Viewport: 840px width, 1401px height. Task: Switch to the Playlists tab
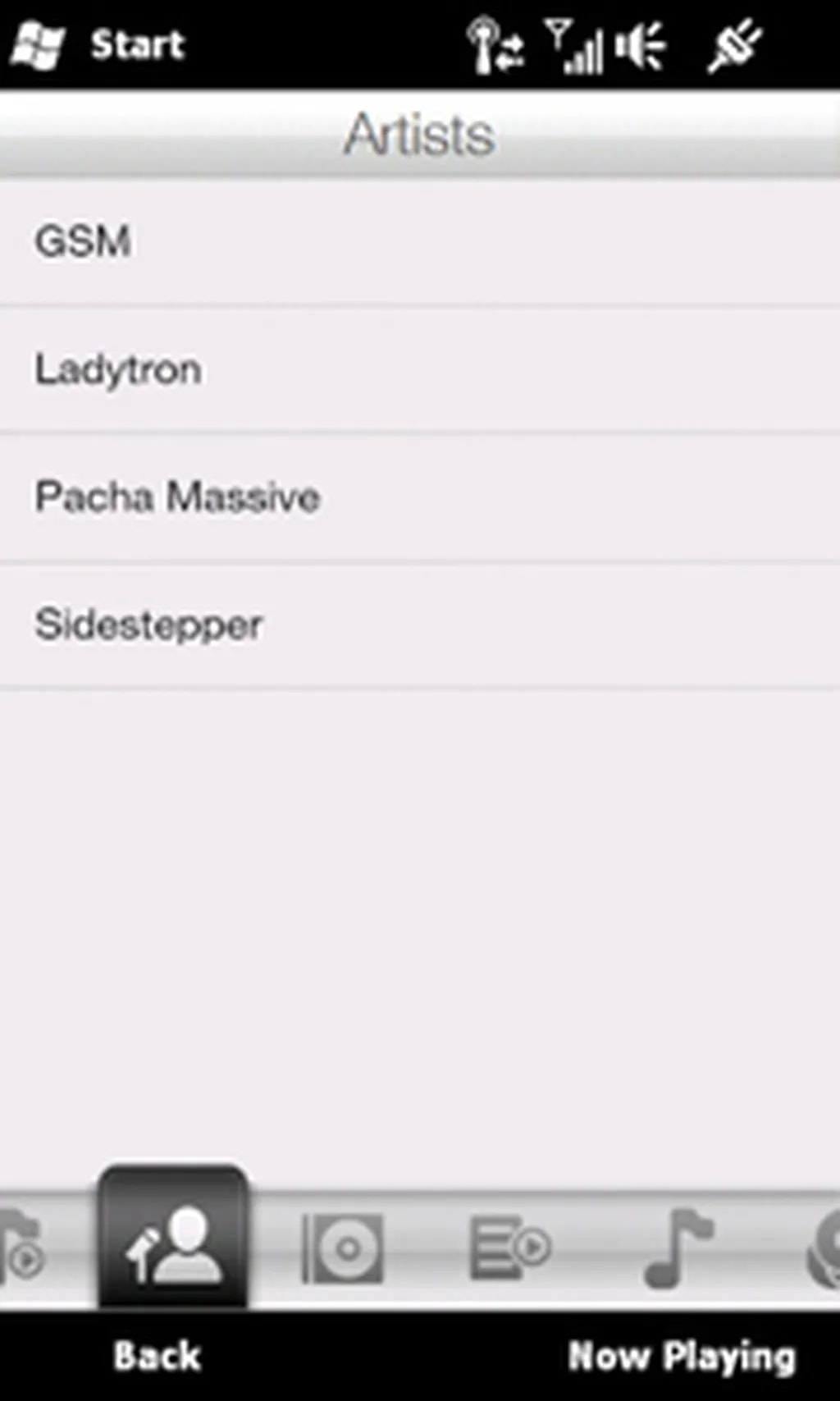[509, 1248]
